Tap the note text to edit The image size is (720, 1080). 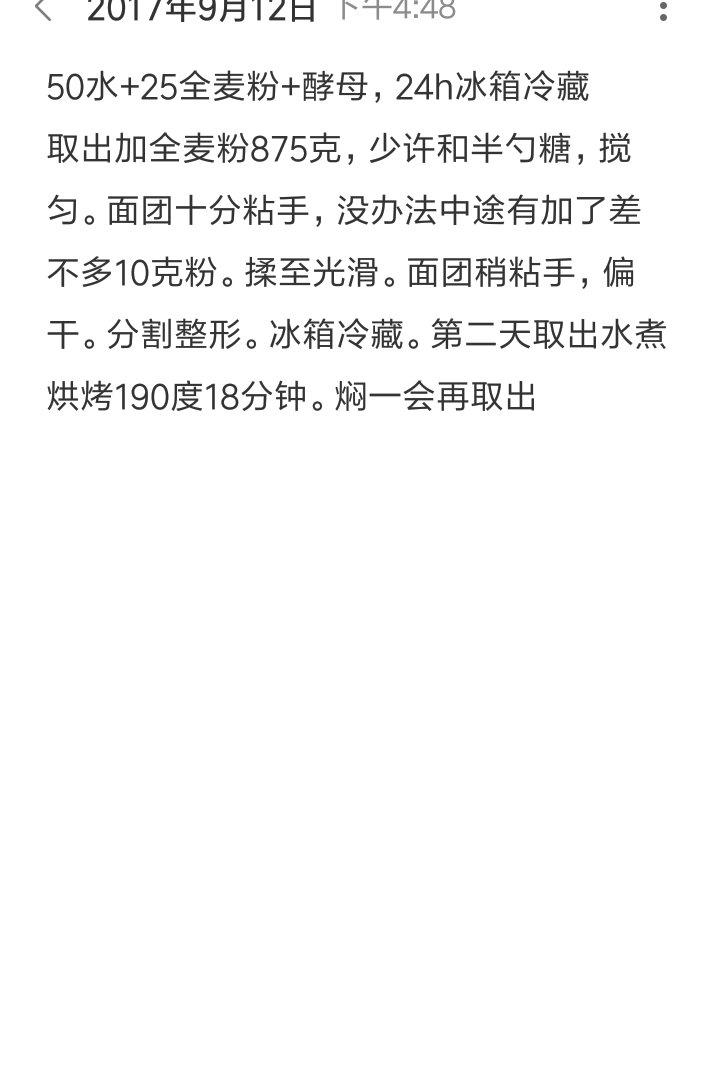355,243
